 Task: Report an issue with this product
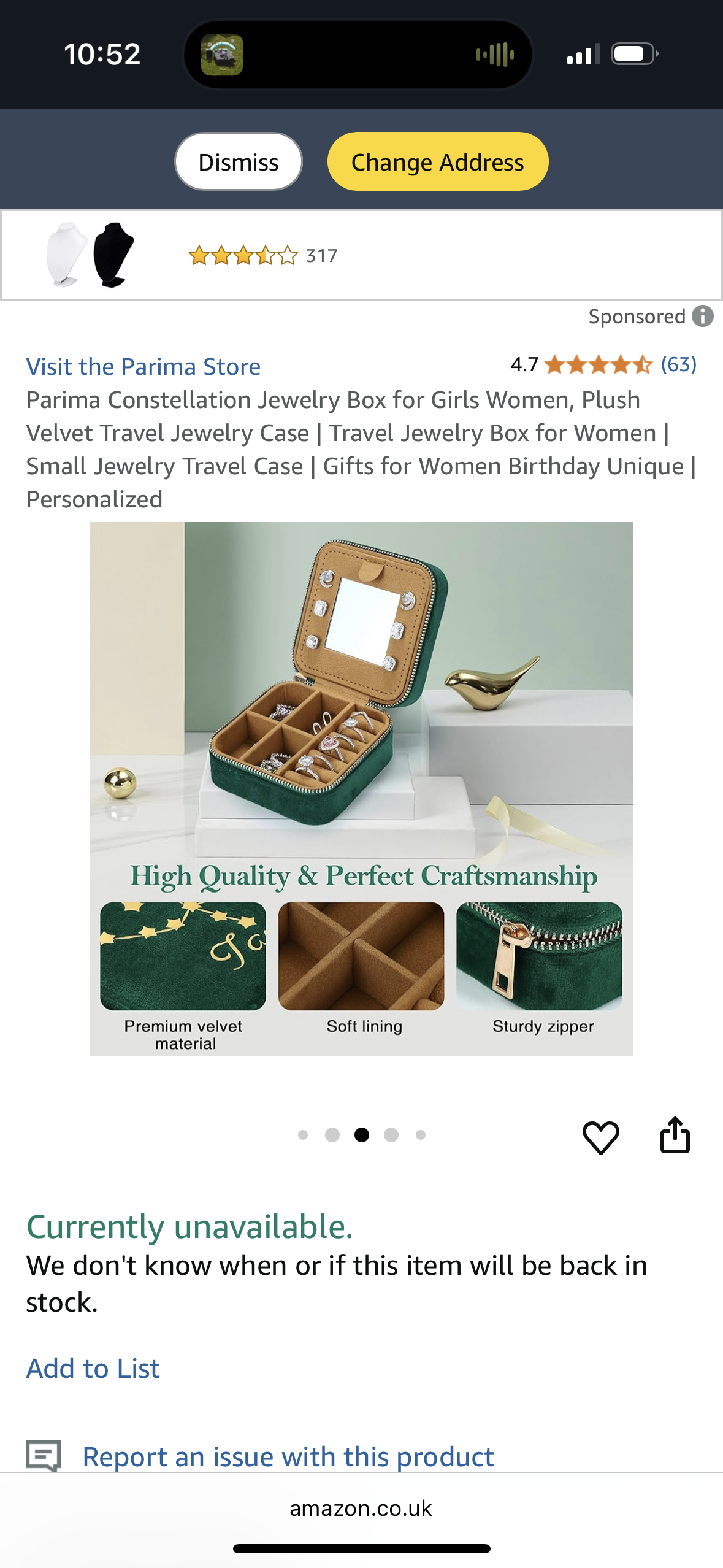[x=288, y=1456]
